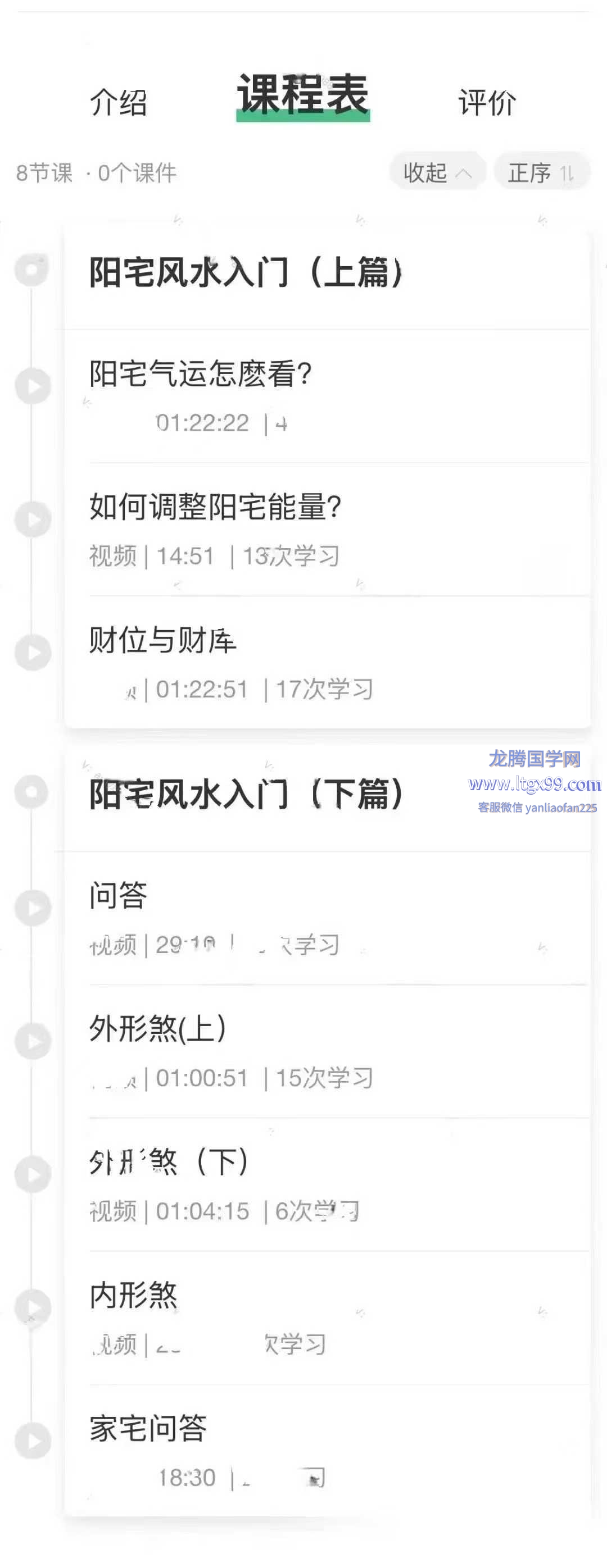Switch to the 介绍 tab
The image size is (607, 1568).
point(119,102)
